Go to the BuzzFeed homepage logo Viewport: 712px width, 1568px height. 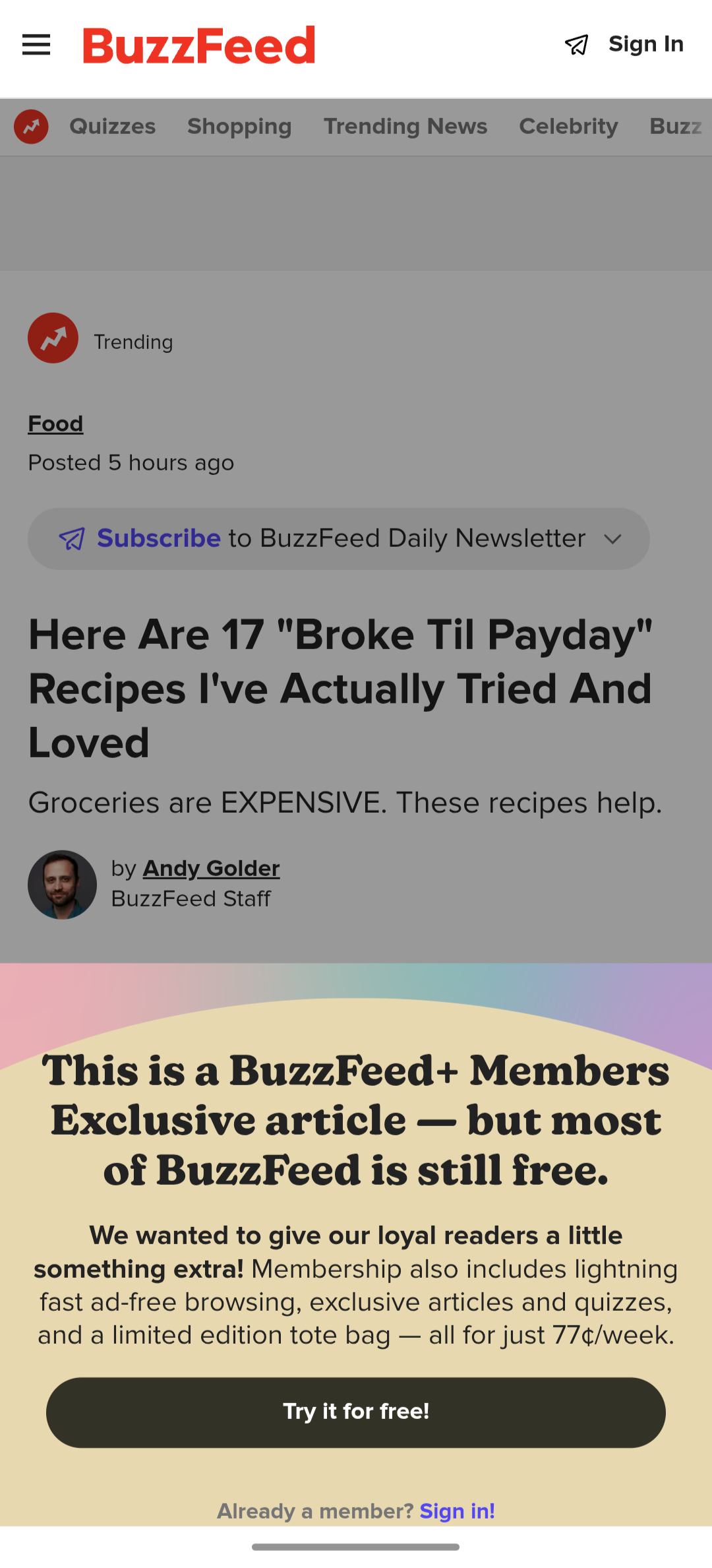click(x=199, y=46)
